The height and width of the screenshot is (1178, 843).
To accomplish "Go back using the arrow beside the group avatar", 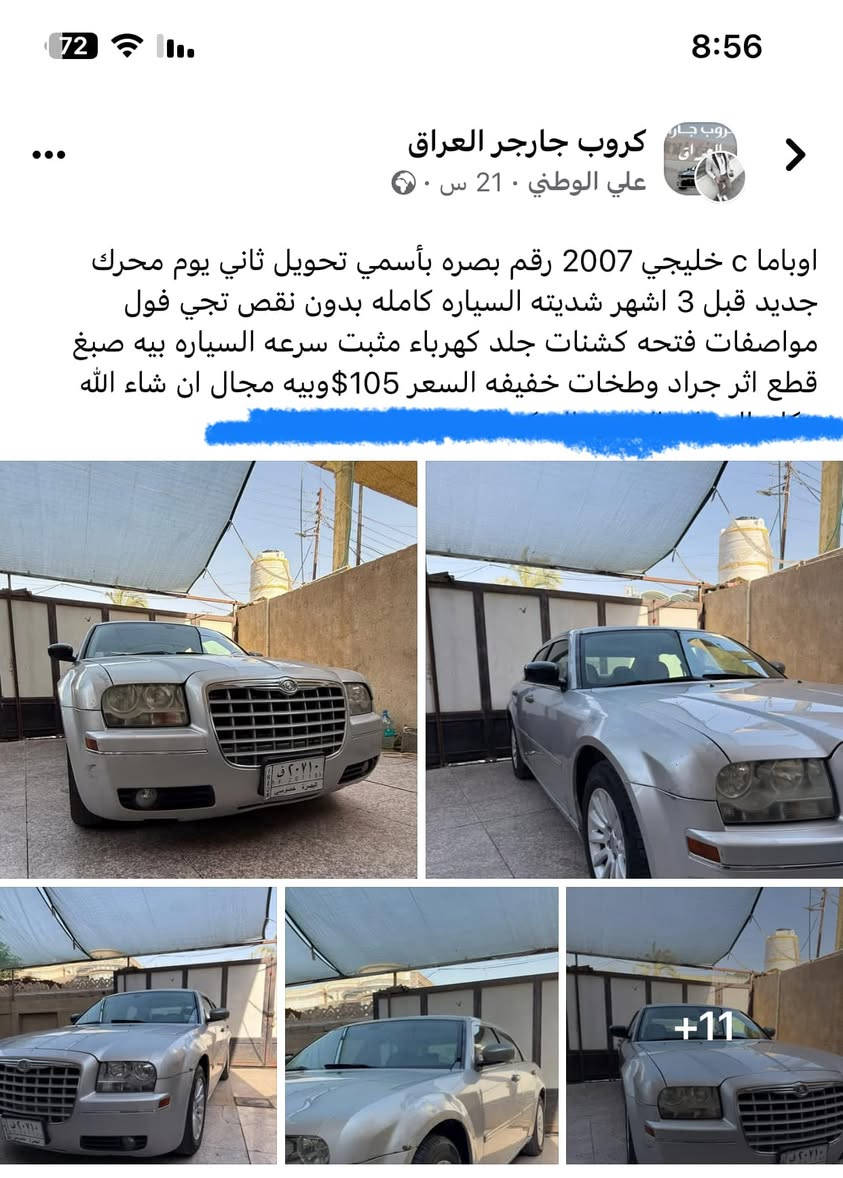I will click(794, 155).
